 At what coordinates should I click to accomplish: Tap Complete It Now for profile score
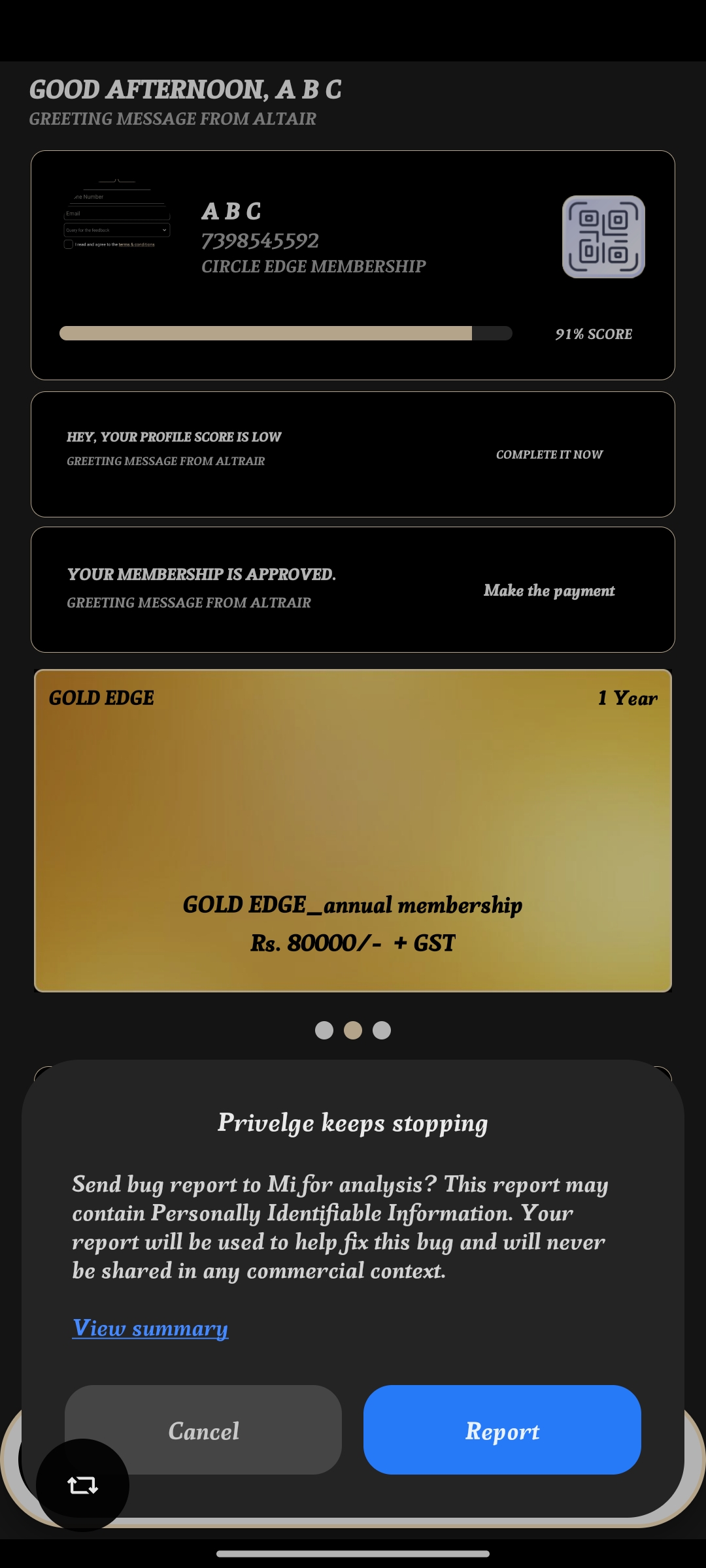(x=549, y=454)
